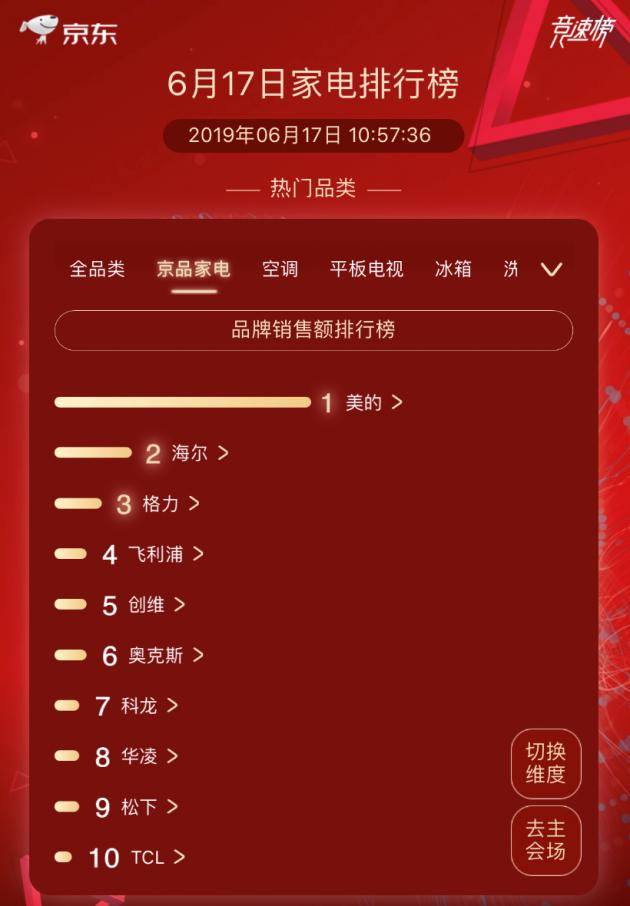Select the 京品家电 tab
This screenshot has height=906, width=630.
coord(193,269)
